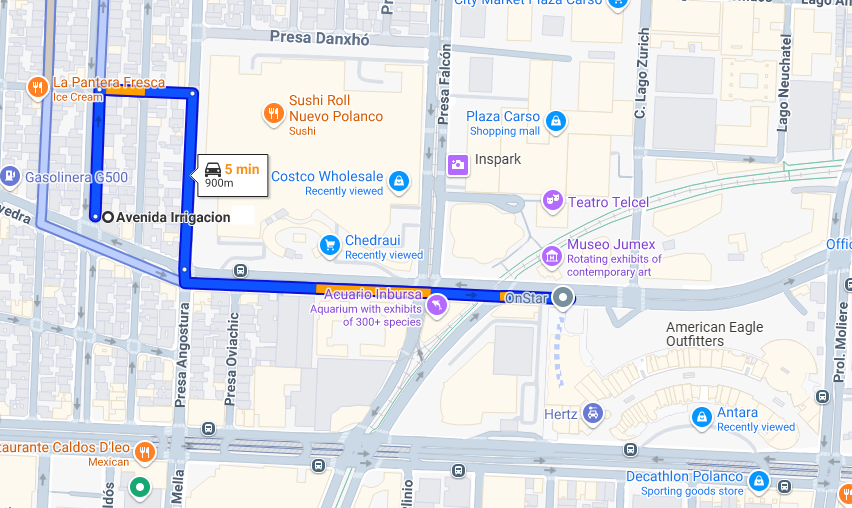The width and height of the screenshot is (852, 508).
Task: Select the Gasolinera G500 gas station pin
Action: coord(10,176)
